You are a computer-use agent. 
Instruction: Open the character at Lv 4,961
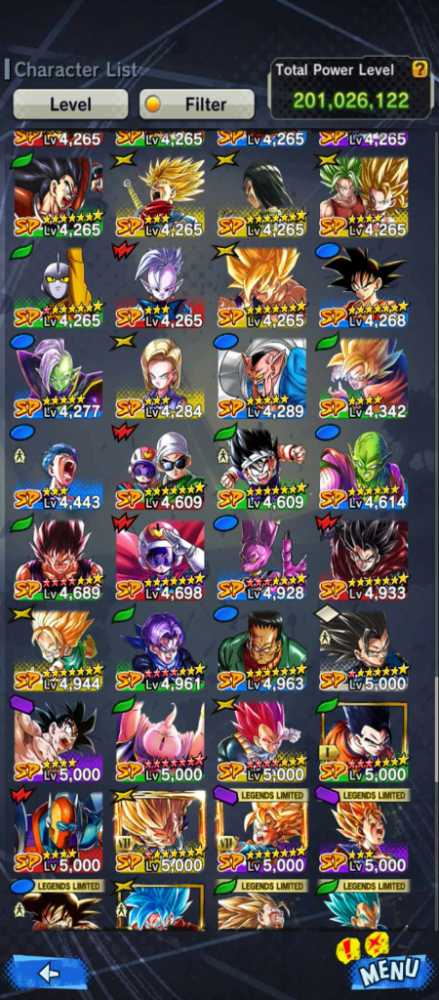click(160, 651)
